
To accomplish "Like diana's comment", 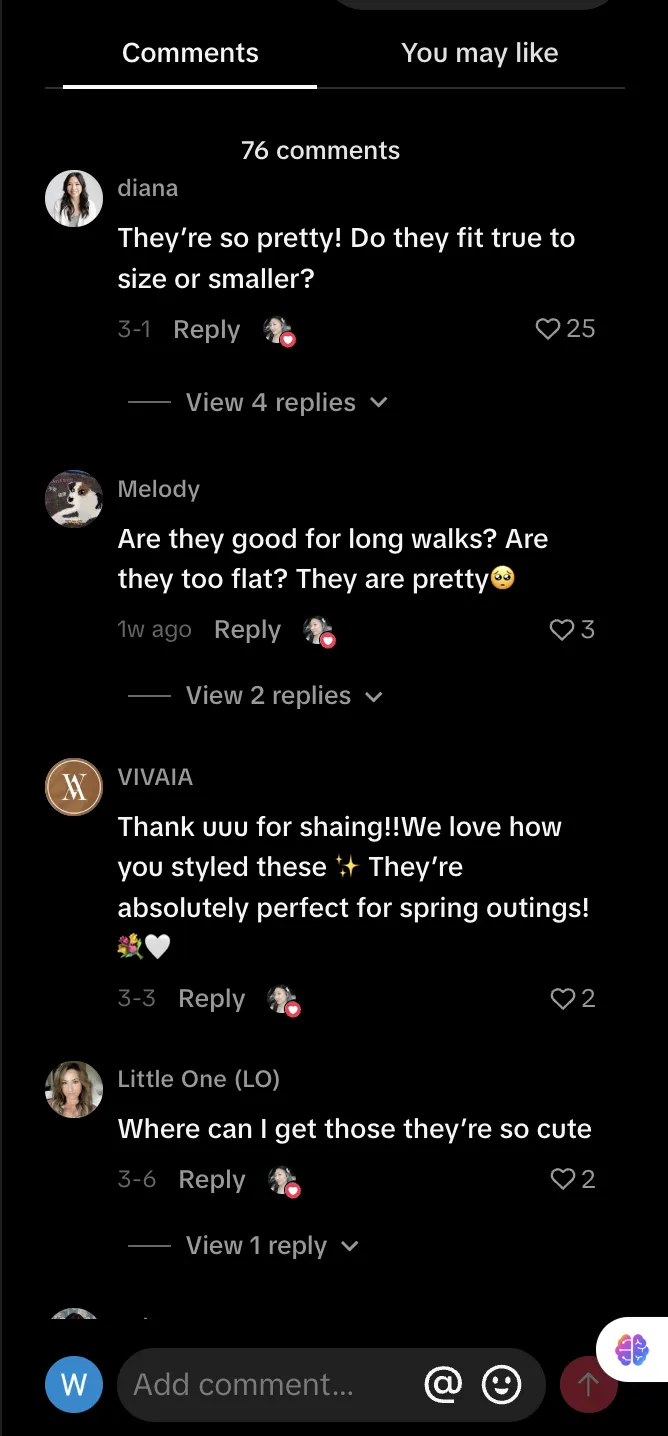I will (548, 329).
